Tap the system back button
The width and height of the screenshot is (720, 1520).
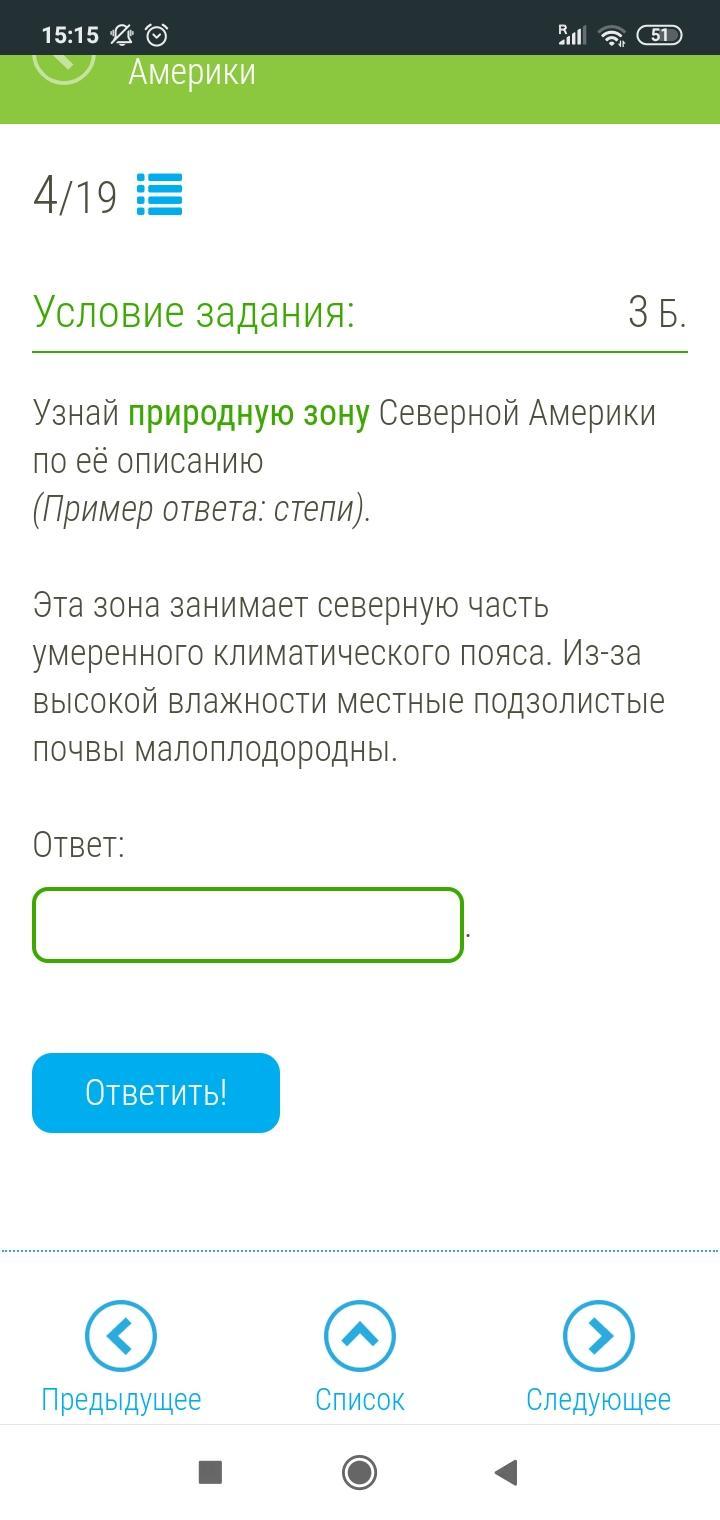click(506, 1472)
